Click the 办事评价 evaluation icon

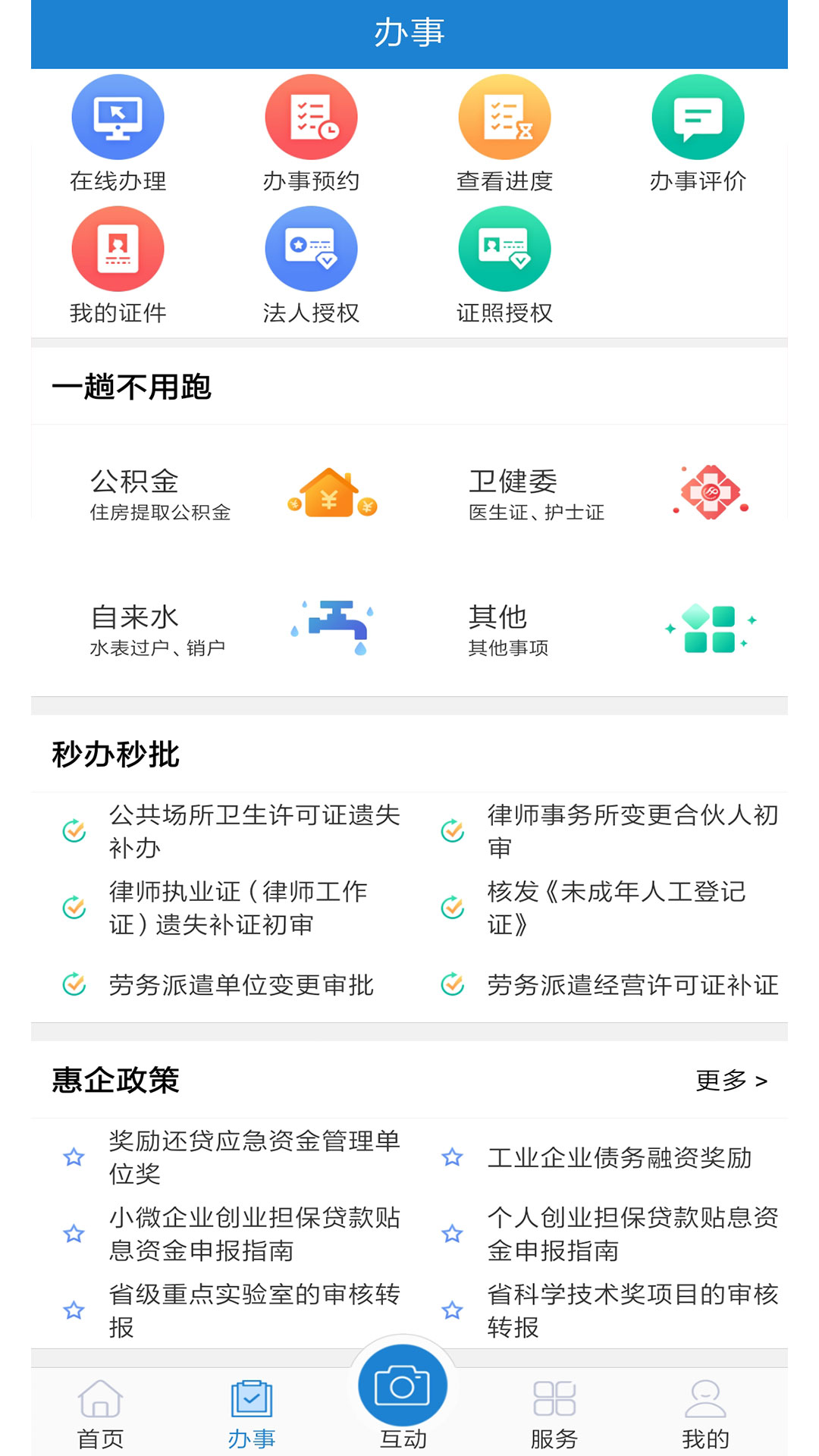click(x=698, y=116)
